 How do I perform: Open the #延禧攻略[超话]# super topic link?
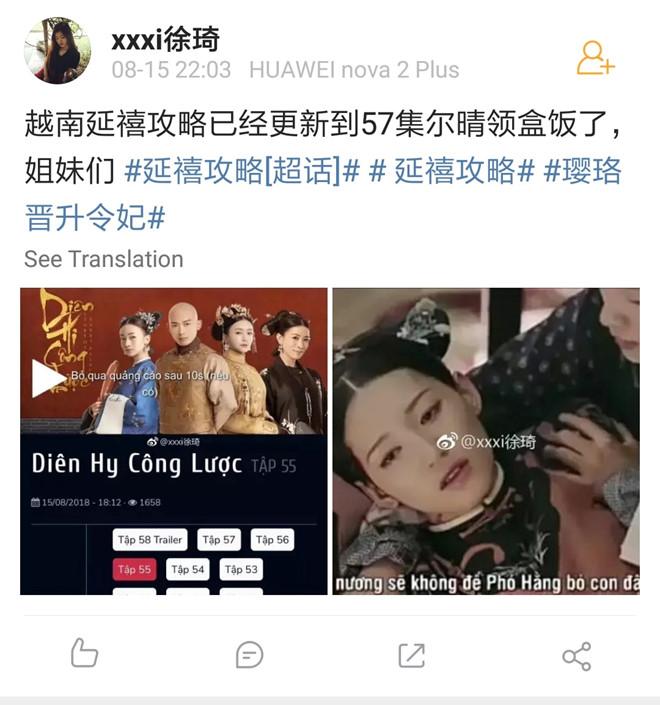(x=242, y=171)
